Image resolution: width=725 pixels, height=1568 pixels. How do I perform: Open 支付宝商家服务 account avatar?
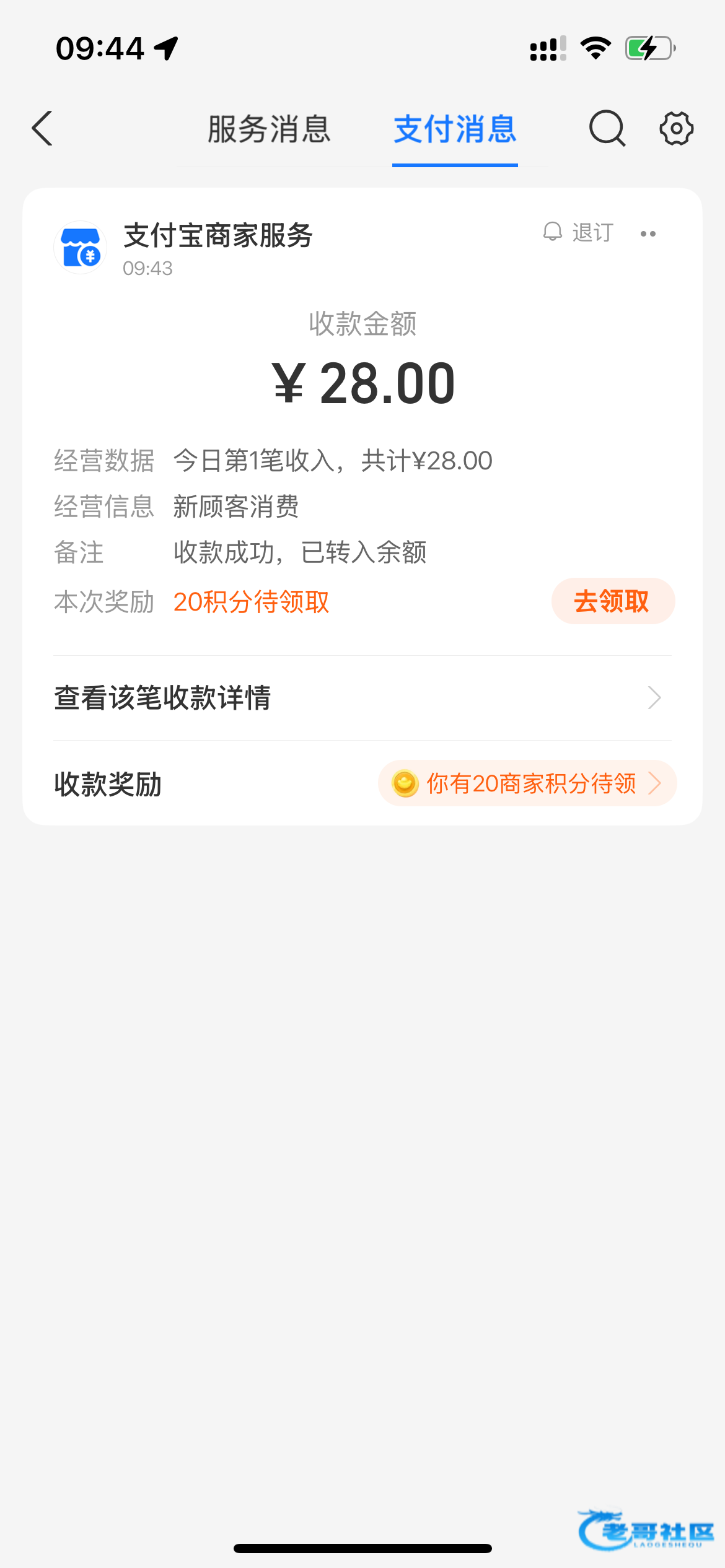(x=81, y=248)
